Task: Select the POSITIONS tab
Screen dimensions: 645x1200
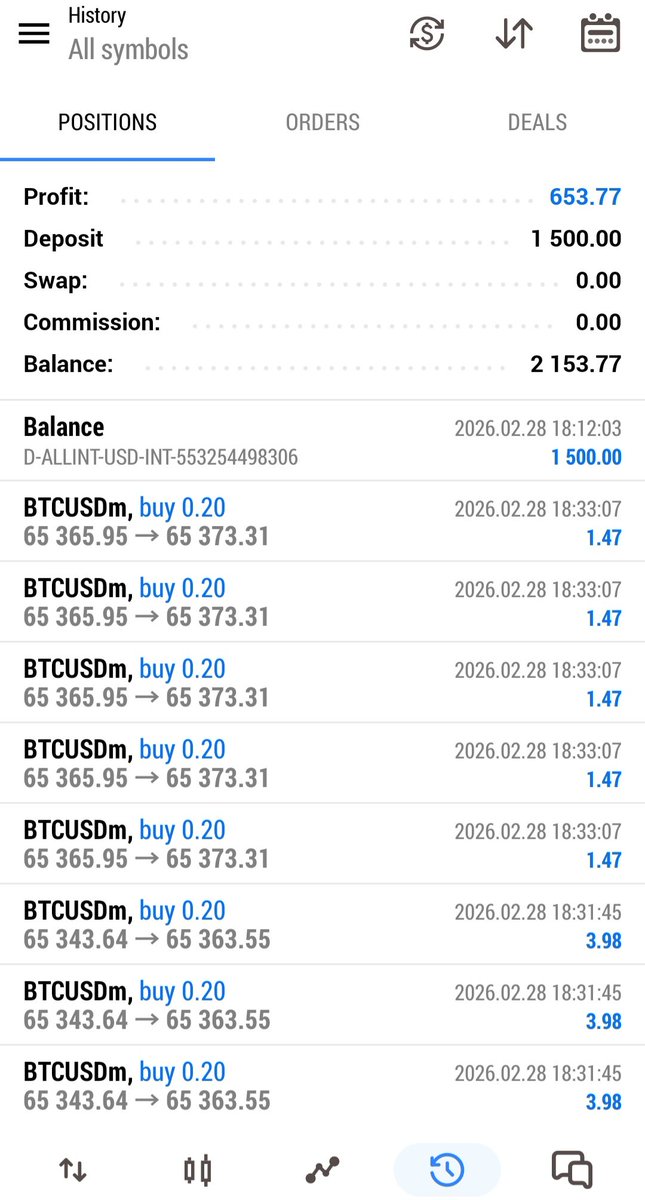Action: tap(107, 123)
